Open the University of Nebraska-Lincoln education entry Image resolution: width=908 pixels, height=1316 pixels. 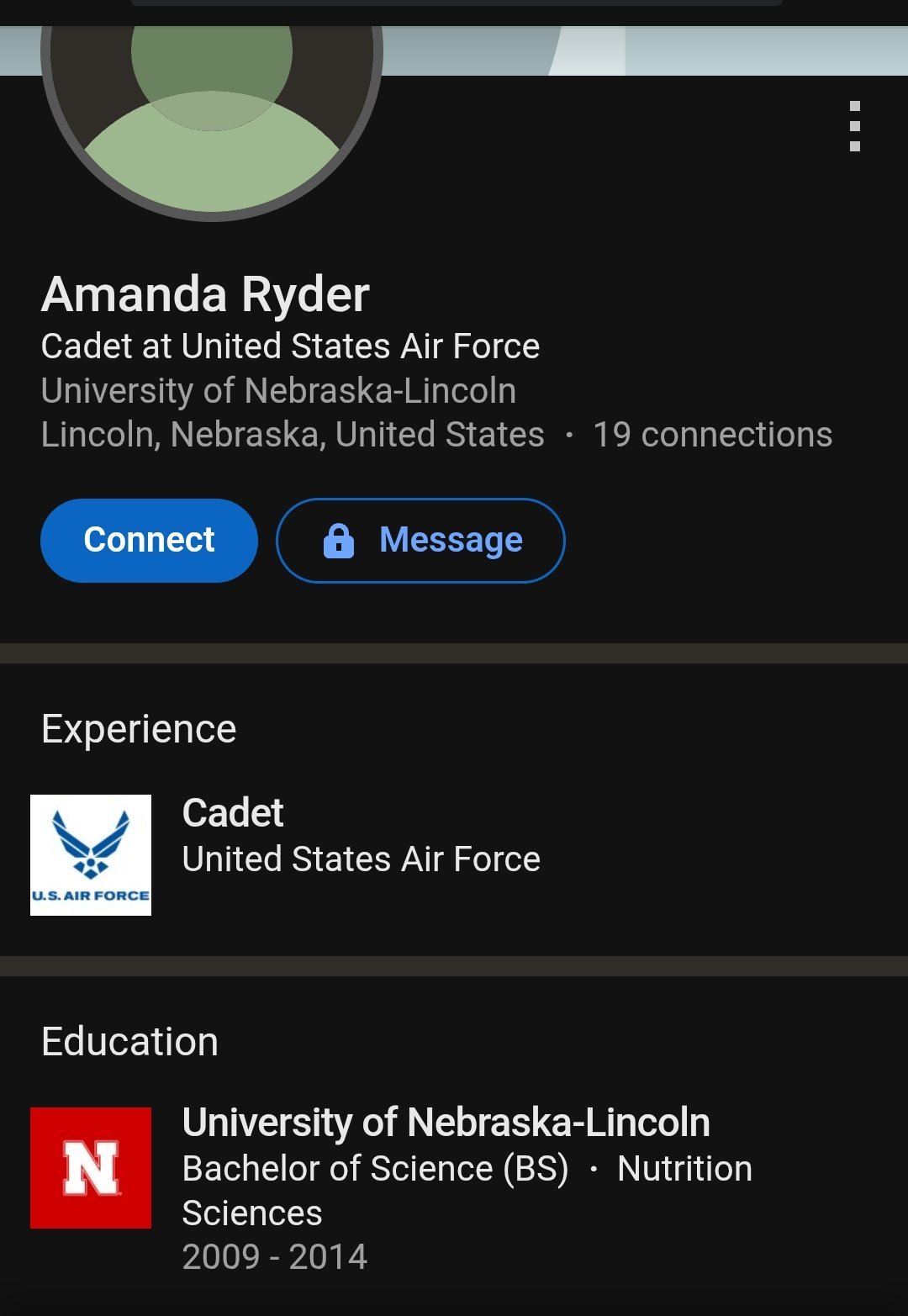click(x=454, y=1187)
